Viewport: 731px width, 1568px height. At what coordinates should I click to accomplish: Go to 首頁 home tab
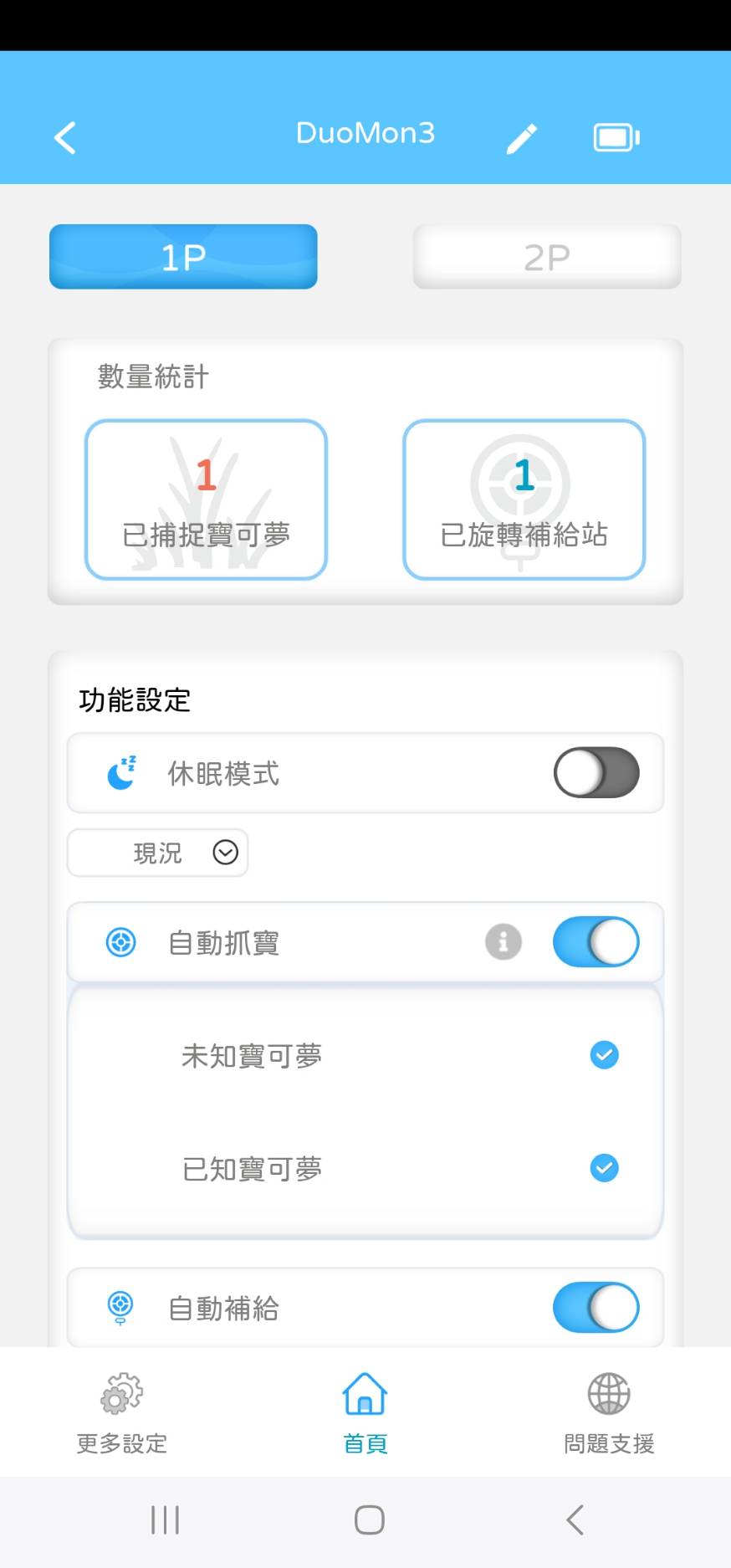point(365,1412)
